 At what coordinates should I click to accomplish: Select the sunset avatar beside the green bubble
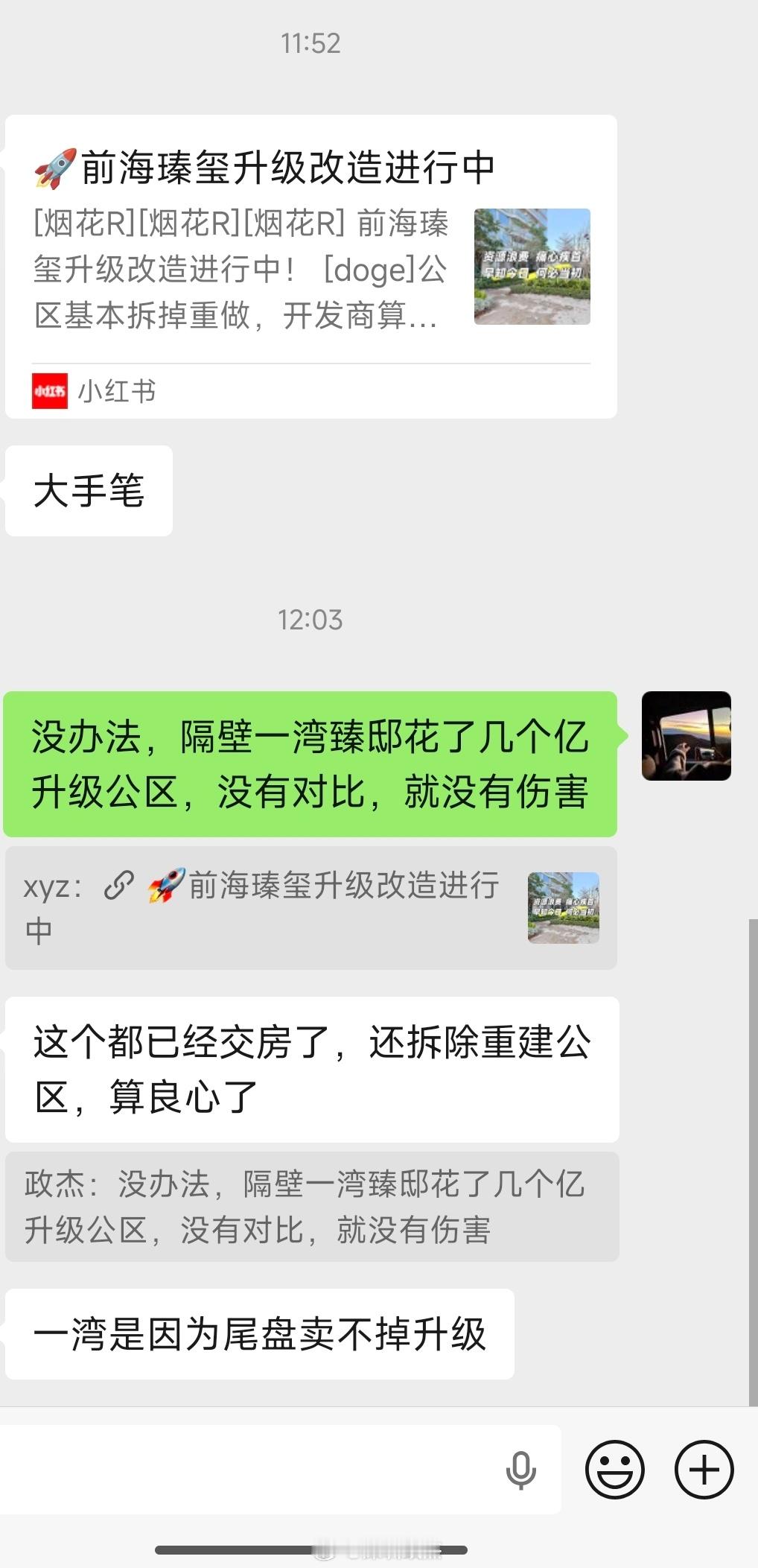click(x=687, y=736)
